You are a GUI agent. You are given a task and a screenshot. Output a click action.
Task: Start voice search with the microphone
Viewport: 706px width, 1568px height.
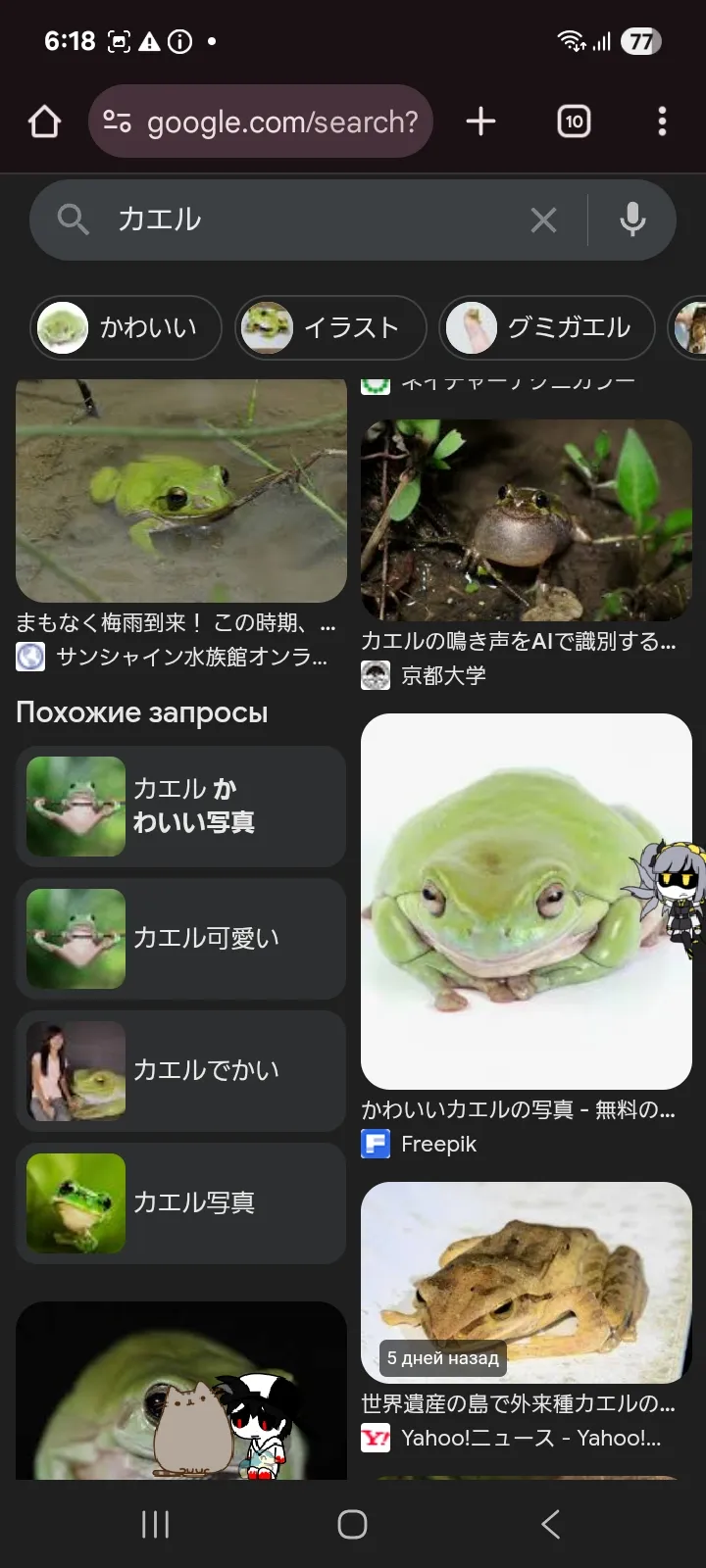tap(632, 220)
